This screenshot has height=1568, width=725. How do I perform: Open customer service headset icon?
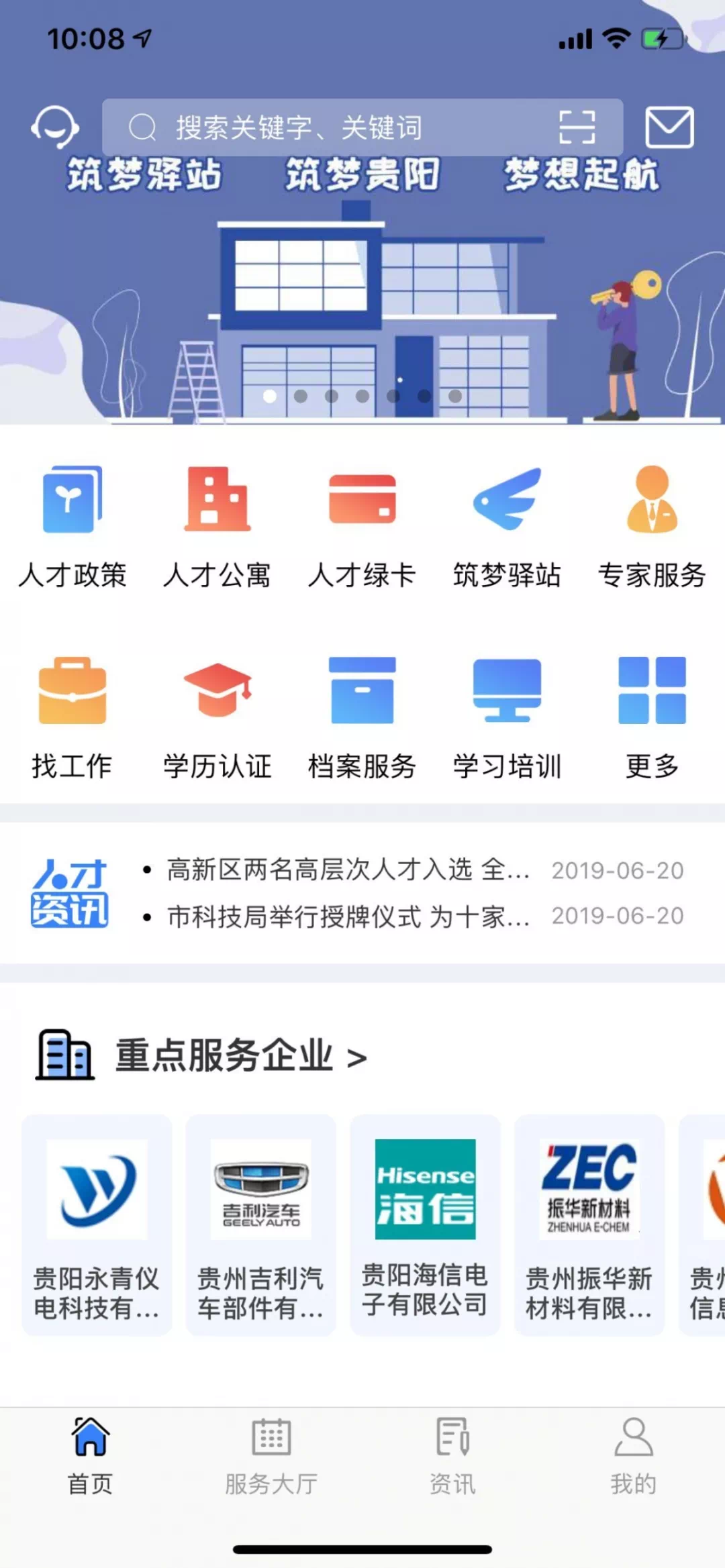pos(55,127)
